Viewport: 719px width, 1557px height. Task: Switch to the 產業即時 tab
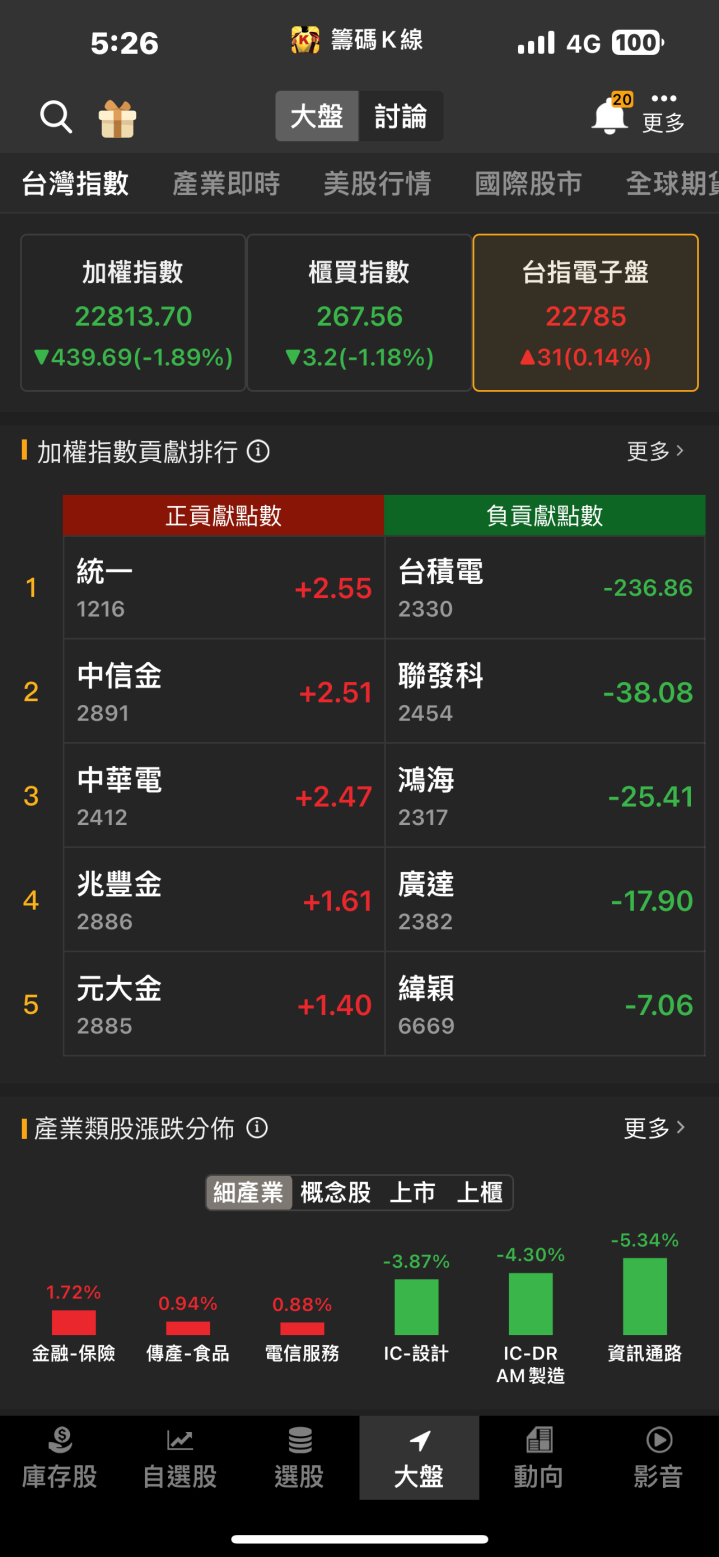click(226, 183)
